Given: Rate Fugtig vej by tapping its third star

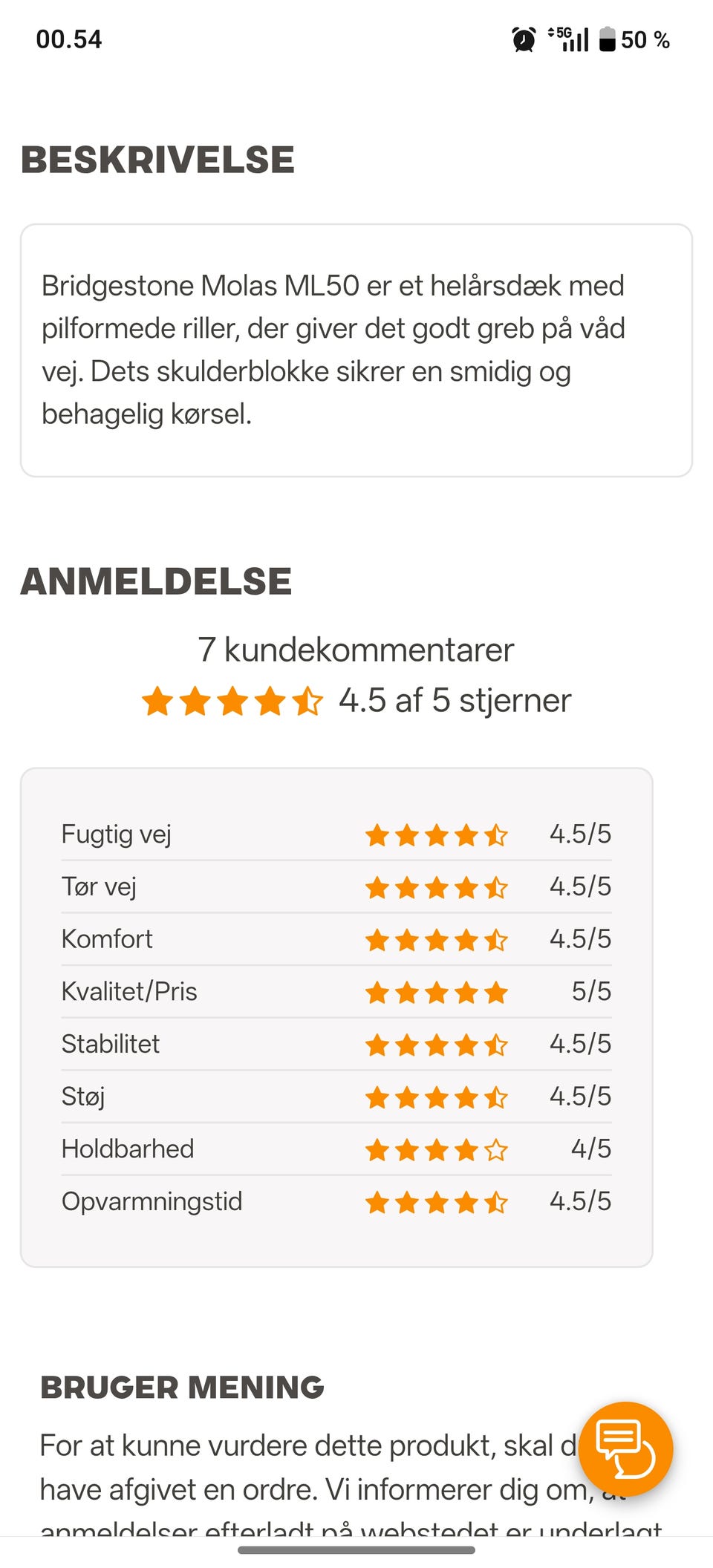Looking at the screenshot, I should coord(437,834).
